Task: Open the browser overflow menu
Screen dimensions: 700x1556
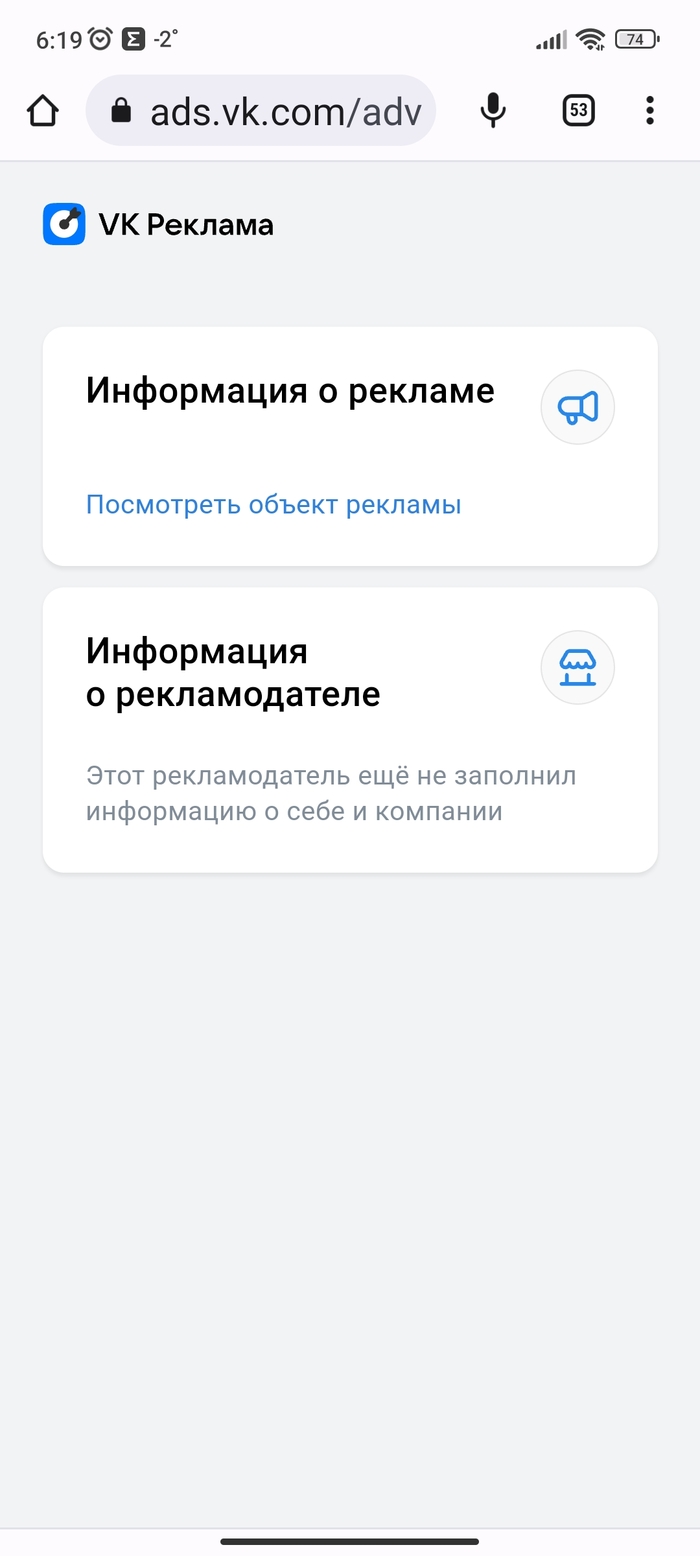Action: (x=650, y=111)
